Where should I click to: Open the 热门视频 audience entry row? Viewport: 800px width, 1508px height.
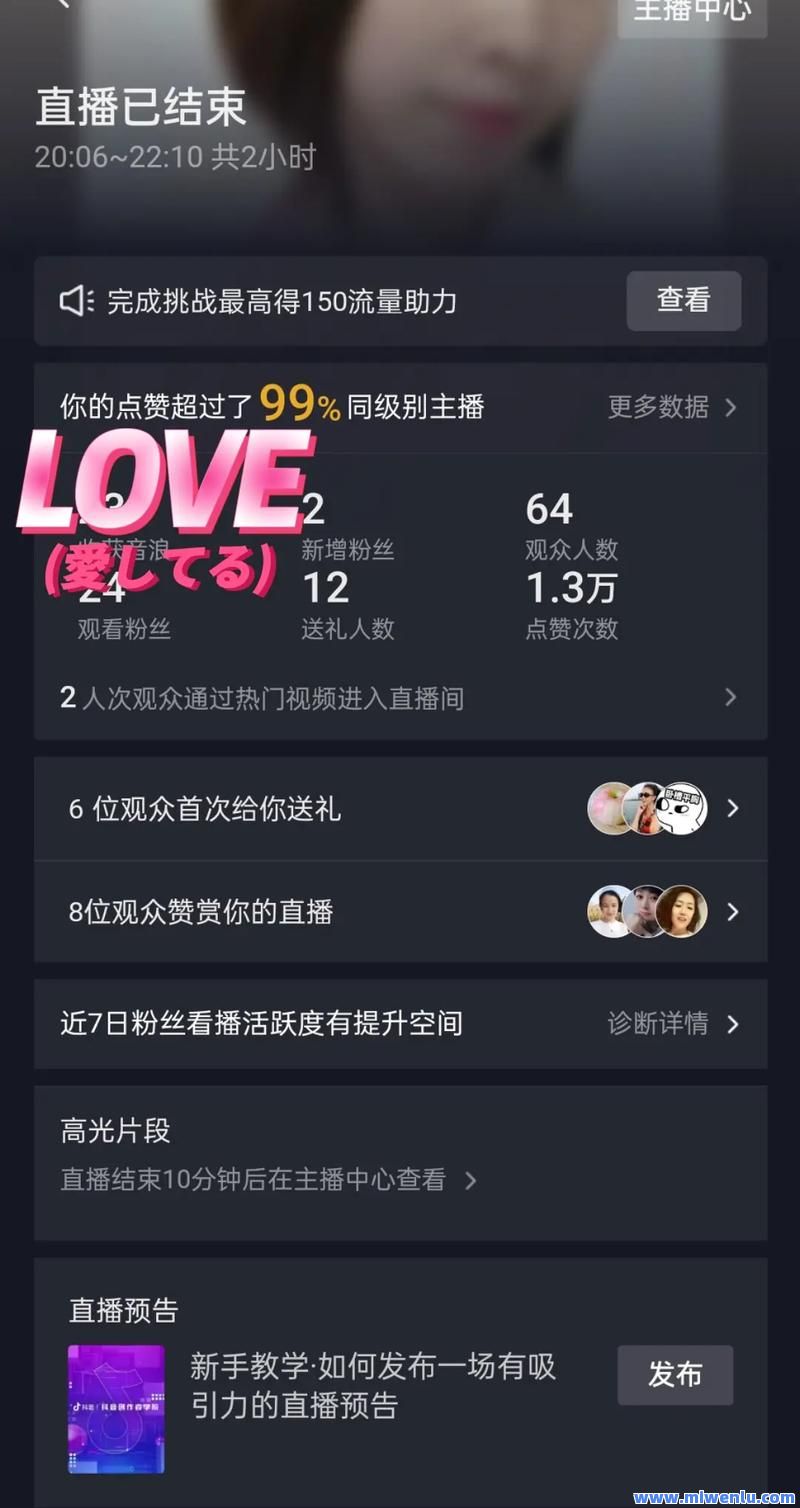coord(400,697)
